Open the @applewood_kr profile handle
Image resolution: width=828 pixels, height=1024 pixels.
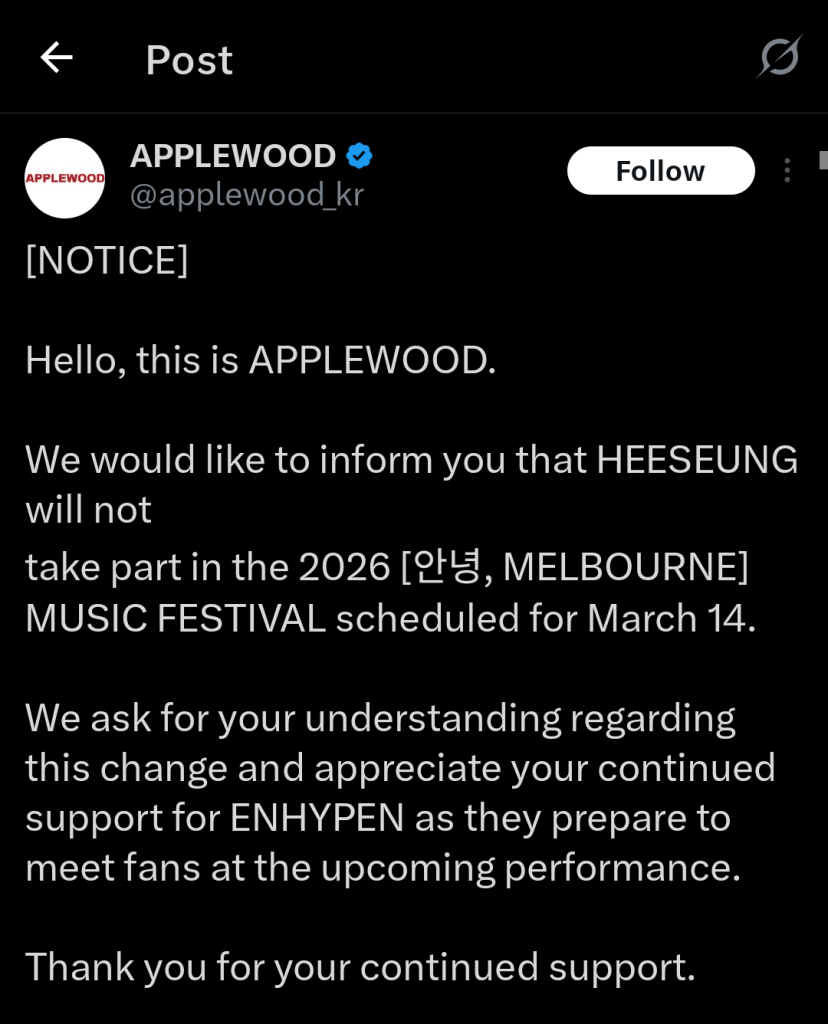pyautogui.click(x=246, y=194)
